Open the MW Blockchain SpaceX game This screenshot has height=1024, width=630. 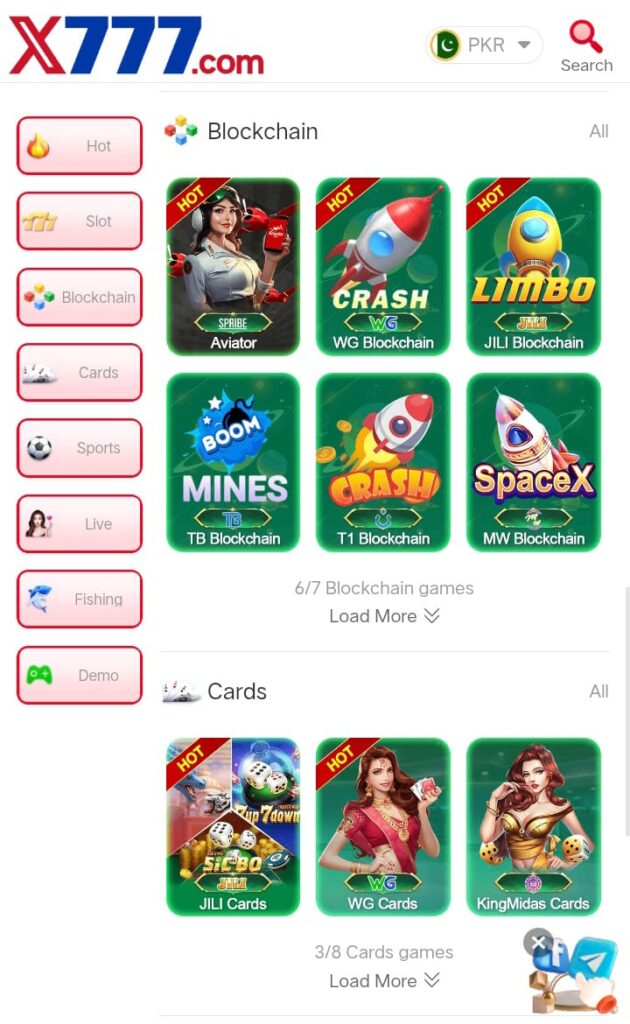pos(533,462)
